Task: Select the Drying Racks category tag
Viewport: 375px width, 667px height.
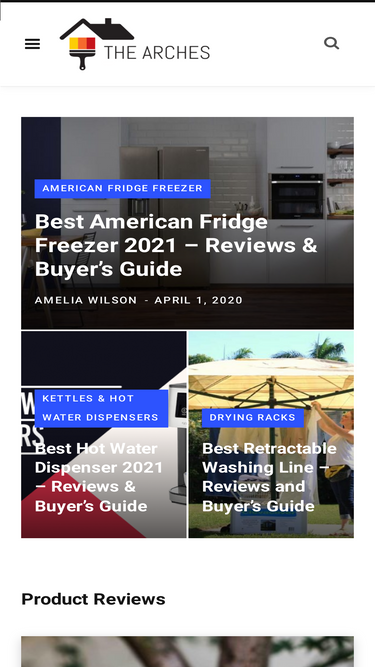Action: (253, 418)
